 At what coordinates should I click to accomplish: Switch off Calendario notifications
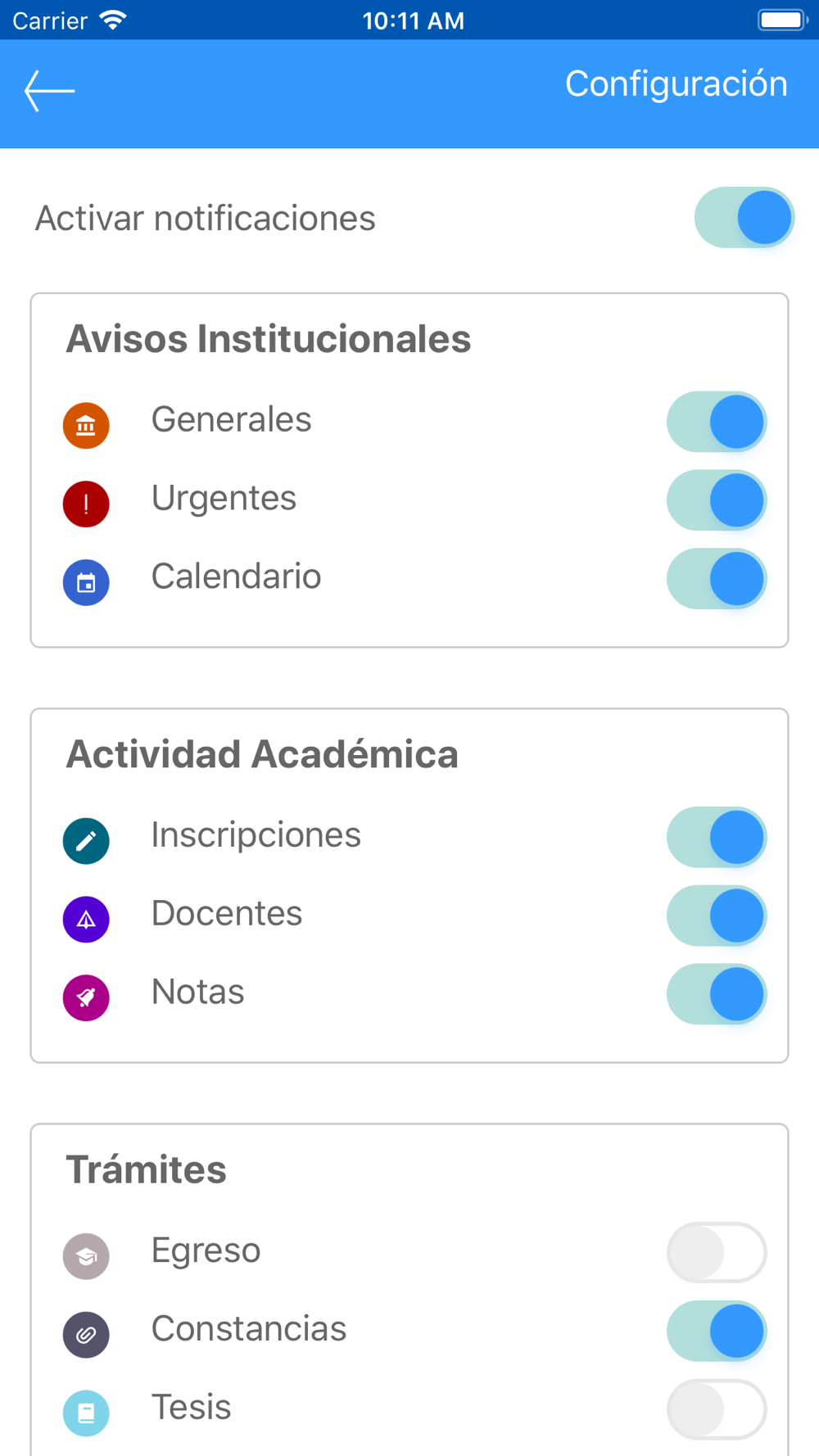(717, 579)
